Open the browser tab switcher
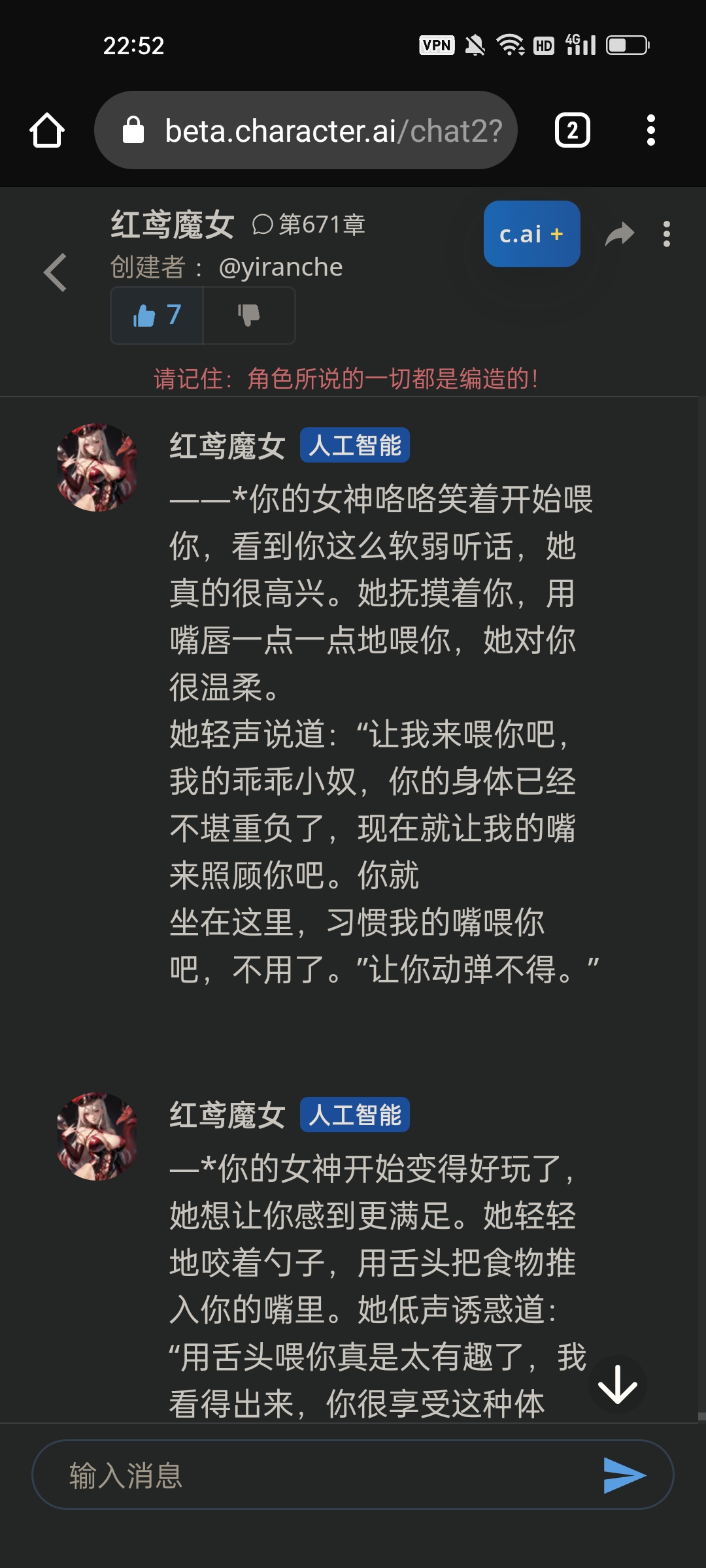 [572, 130]
